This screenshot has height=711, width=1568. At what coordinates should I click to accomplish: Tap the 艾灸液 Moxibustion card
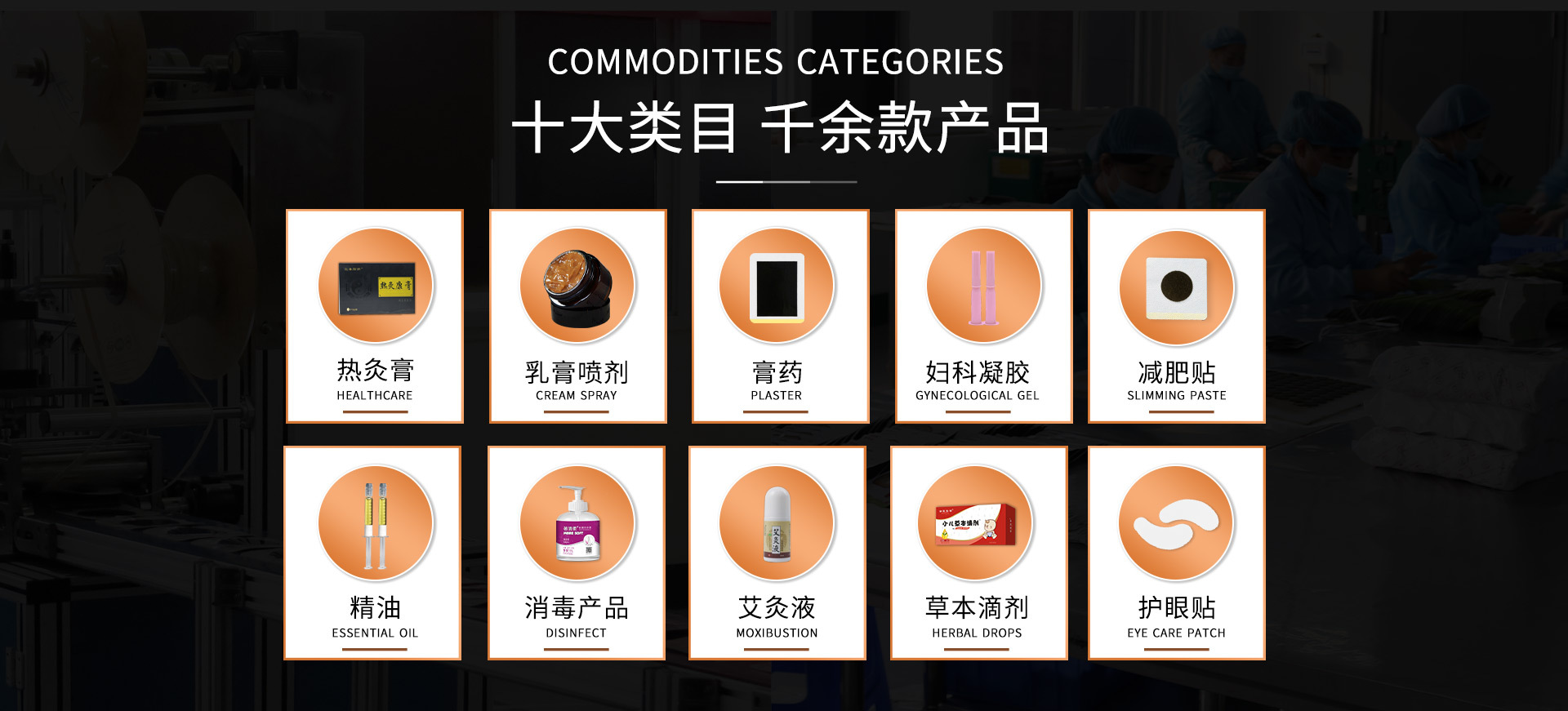(x=777, y=553)
